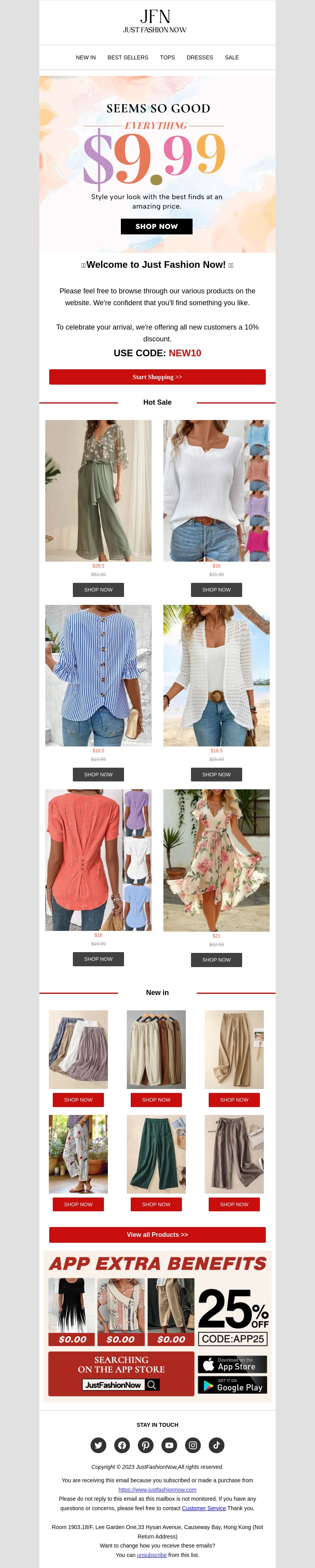This screenshot has height=1568, width=315.
Task: Open the Twitter social icon
Action: [x=98, y=1445]
